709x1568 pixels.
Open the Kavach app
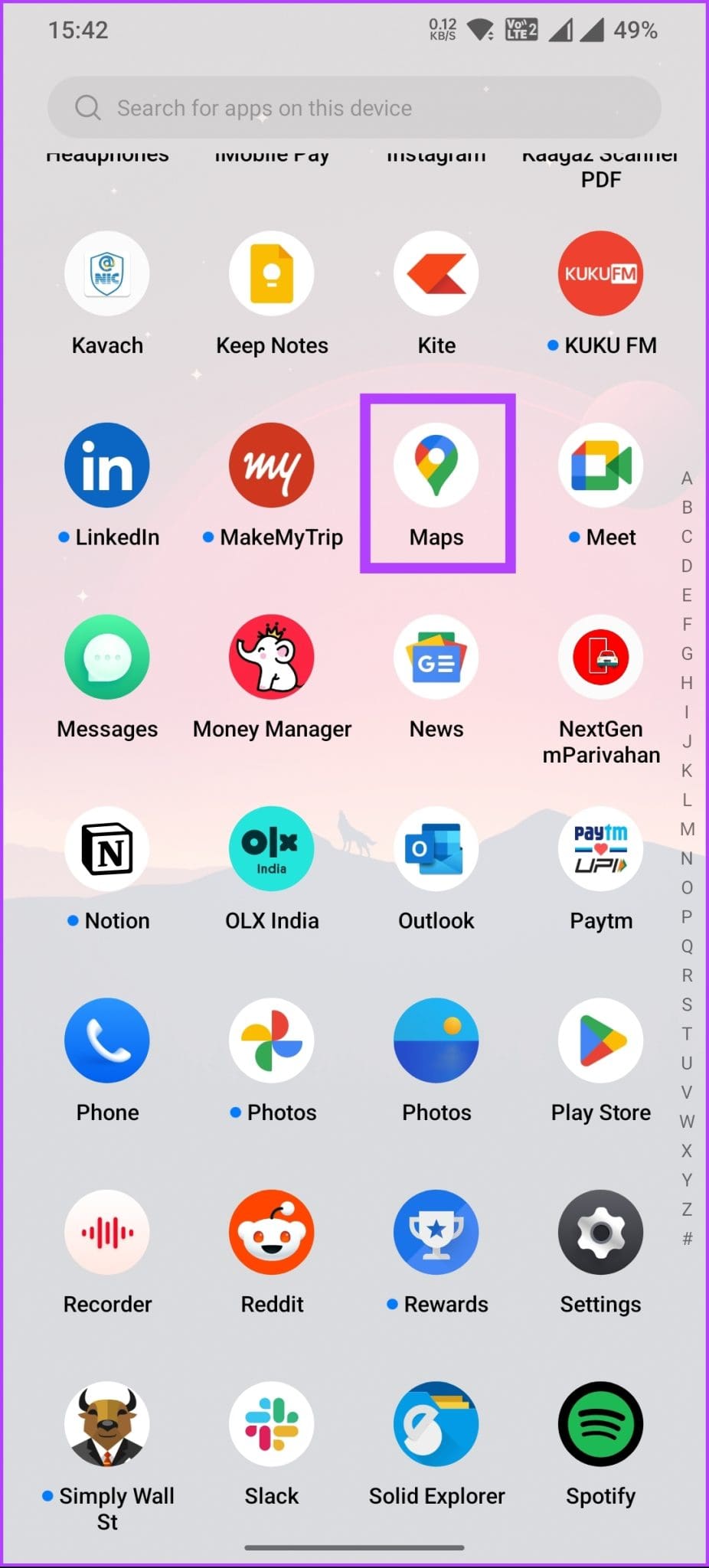point(107,274)
